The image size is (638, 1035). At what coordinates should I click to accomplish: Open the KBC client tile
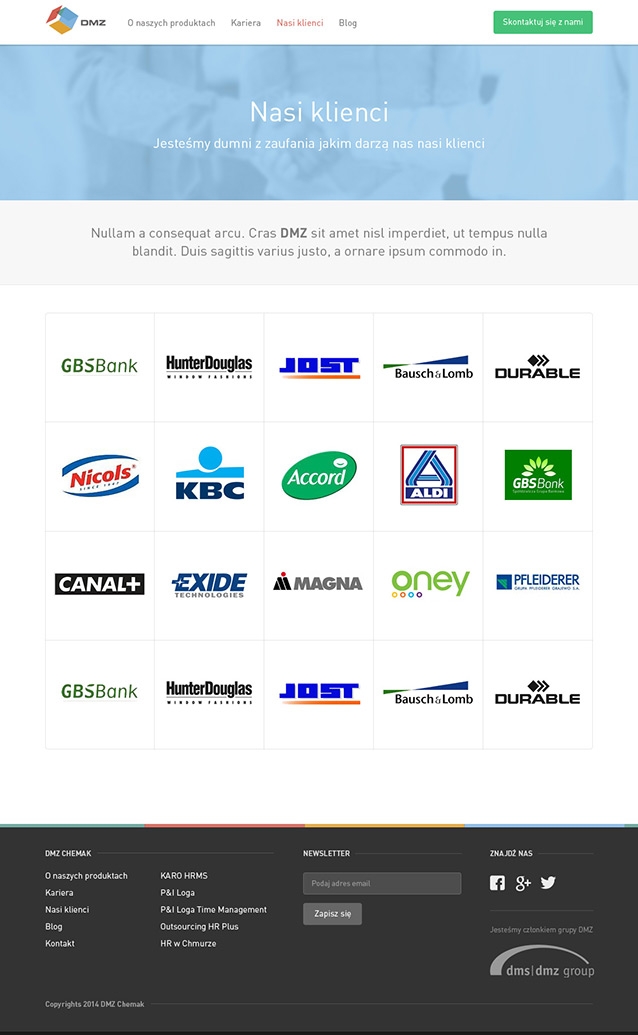[209, 476]
